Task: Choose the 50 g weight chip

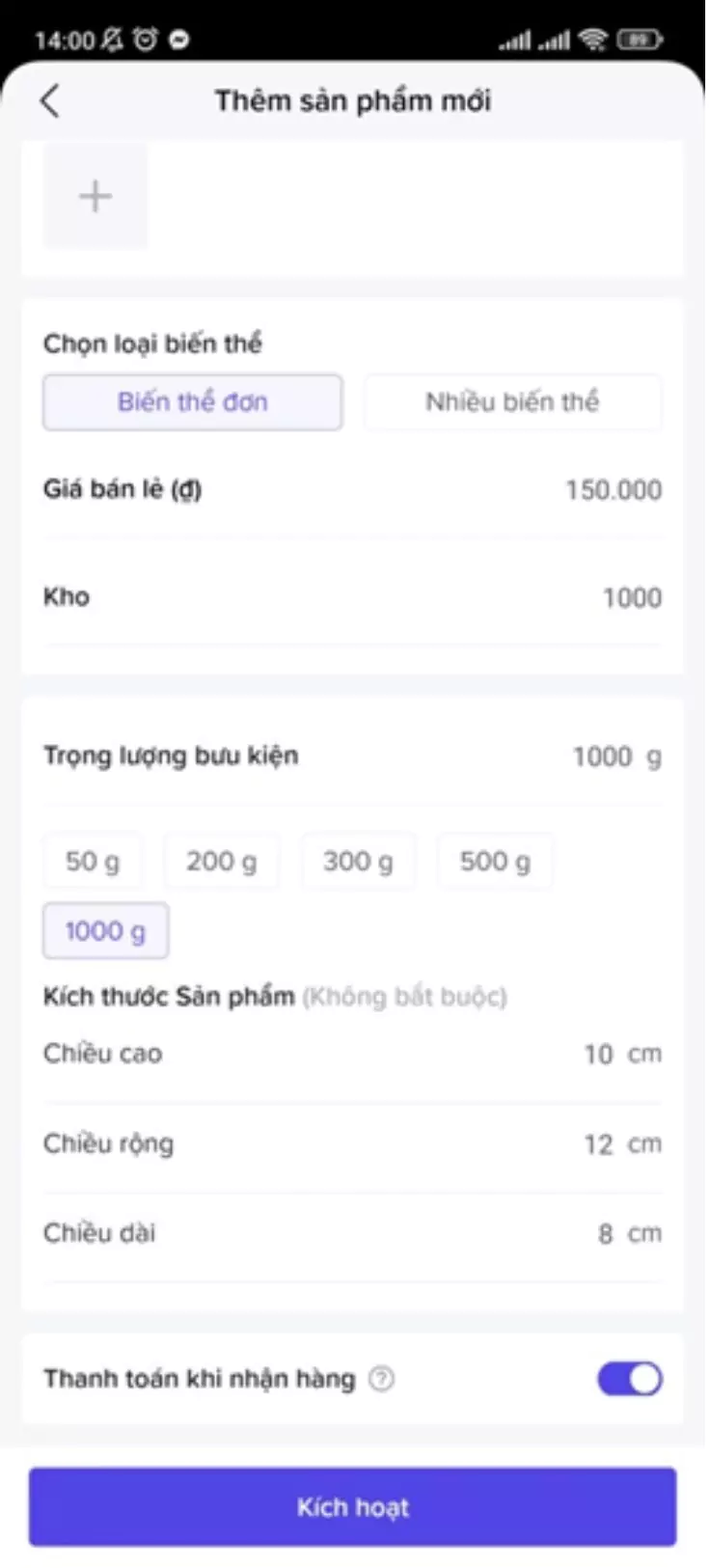Action: click(93, 861)
